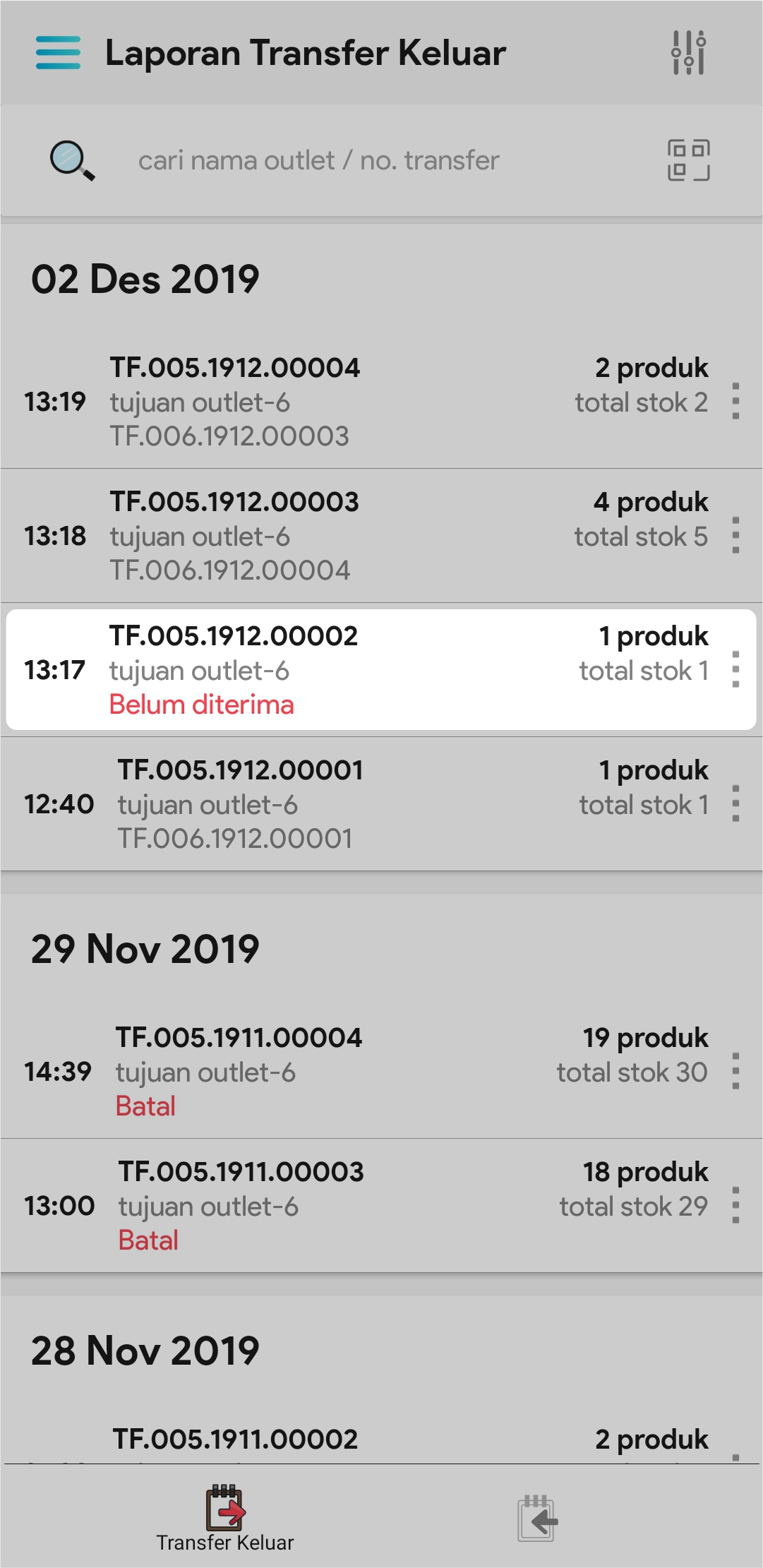
Task: Open transfer TF.005.1912.00001
Action: click(353, 803)
